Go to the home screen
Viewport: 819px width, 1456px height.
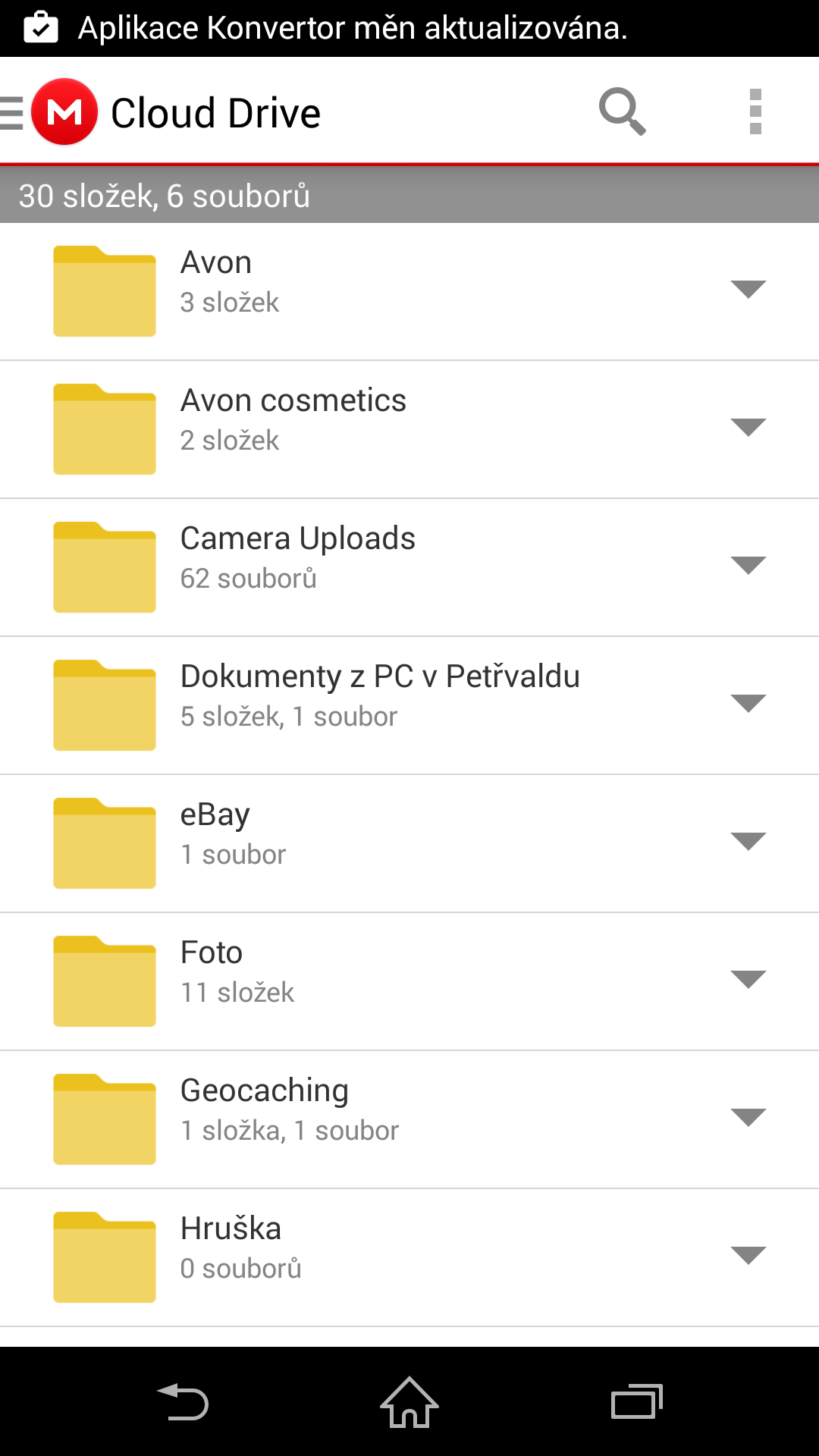tap(409, 1402)
